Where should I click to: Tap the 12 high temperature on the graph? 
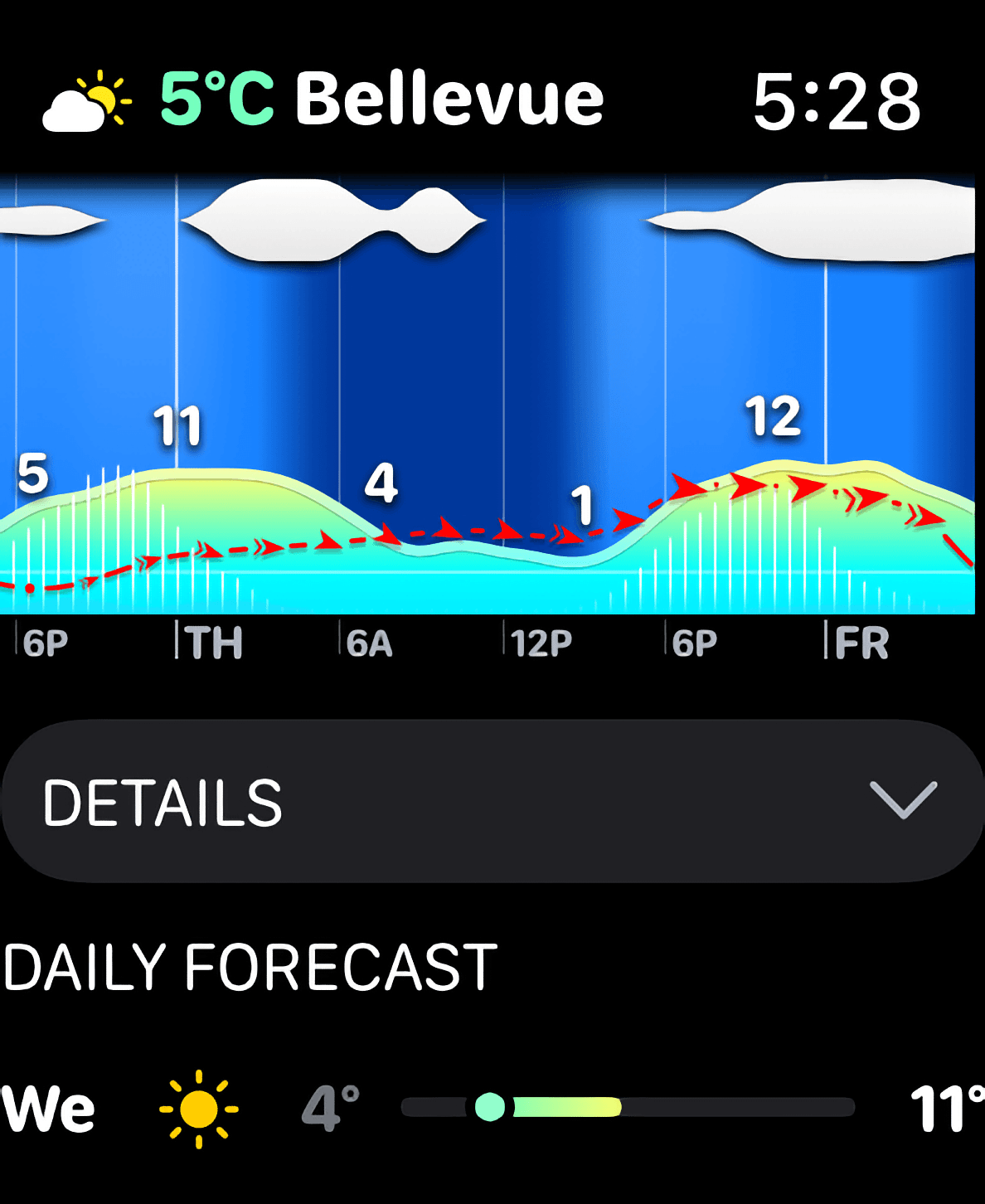[x=773, y=417]
